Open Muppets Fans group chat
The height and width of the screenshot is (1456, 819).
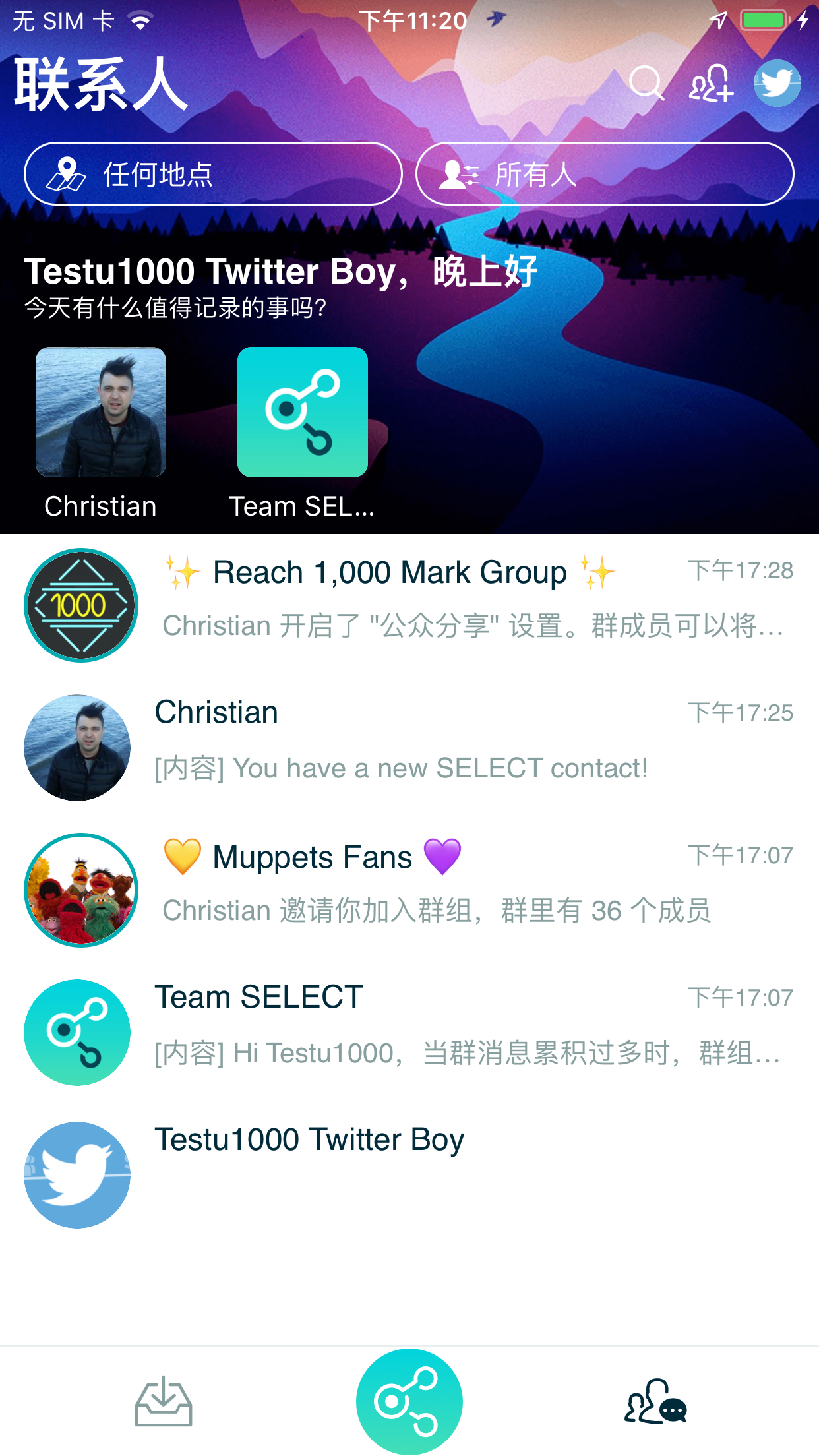coord(409,885)
